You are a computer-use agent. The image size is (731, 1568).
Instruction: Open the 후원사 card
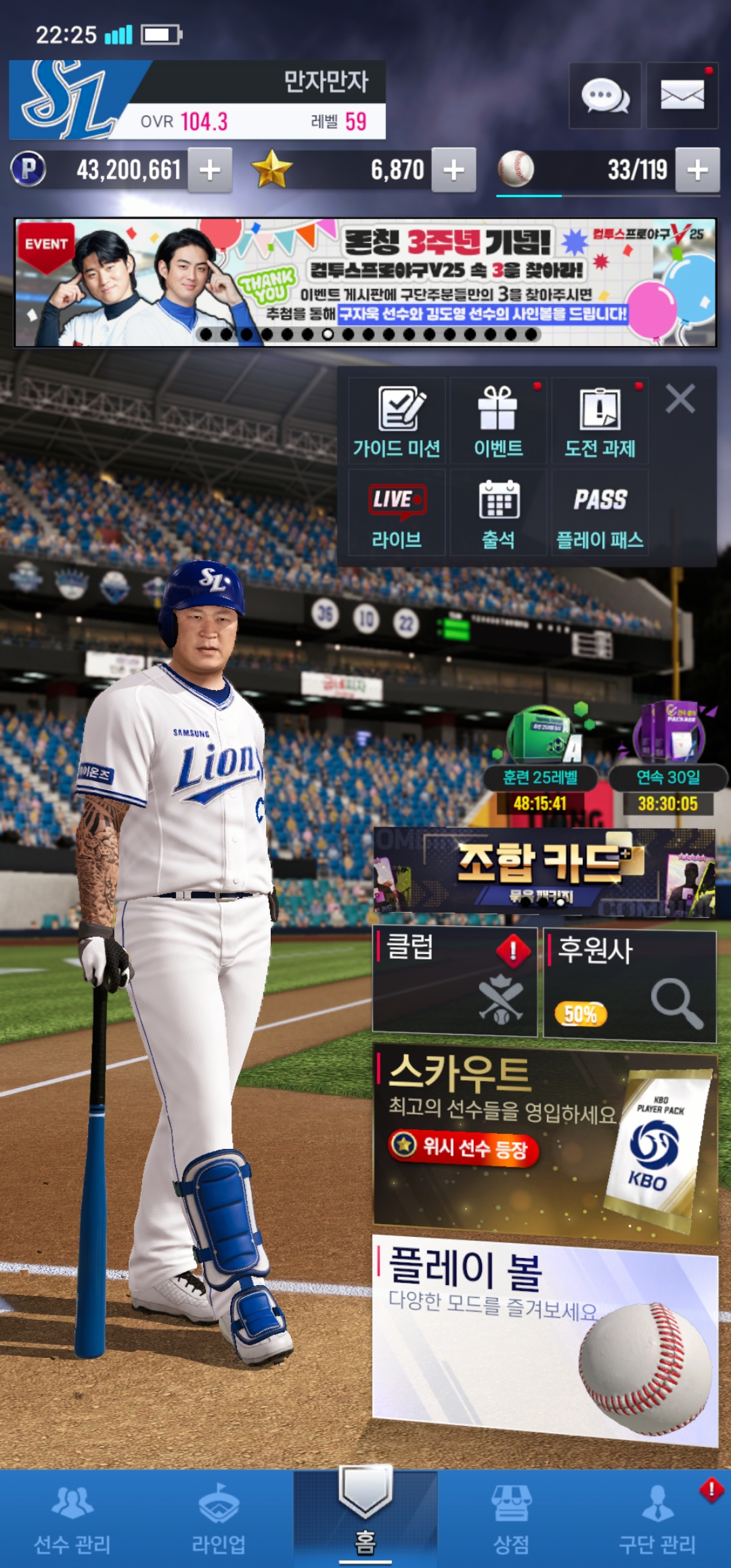pos(629,985)
